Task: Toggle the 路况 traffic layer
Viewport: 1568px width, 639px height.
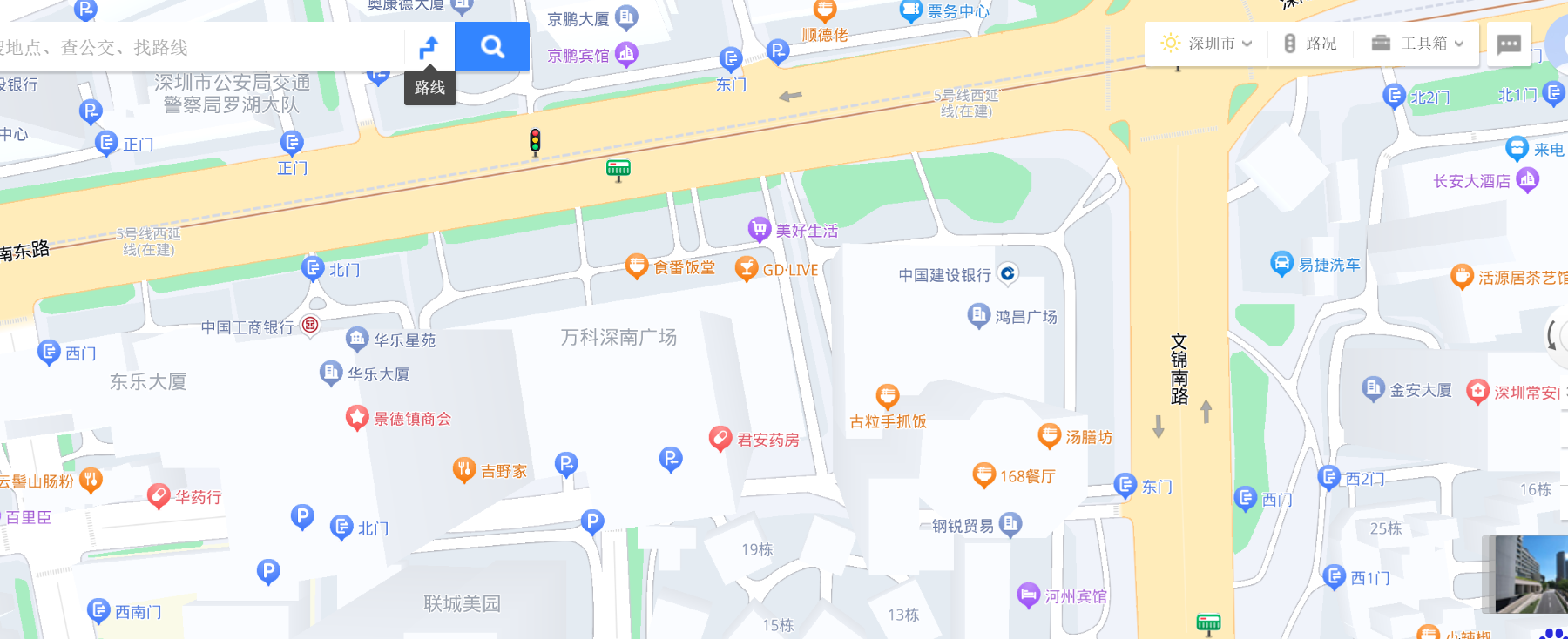Action: pos(1310,44)
